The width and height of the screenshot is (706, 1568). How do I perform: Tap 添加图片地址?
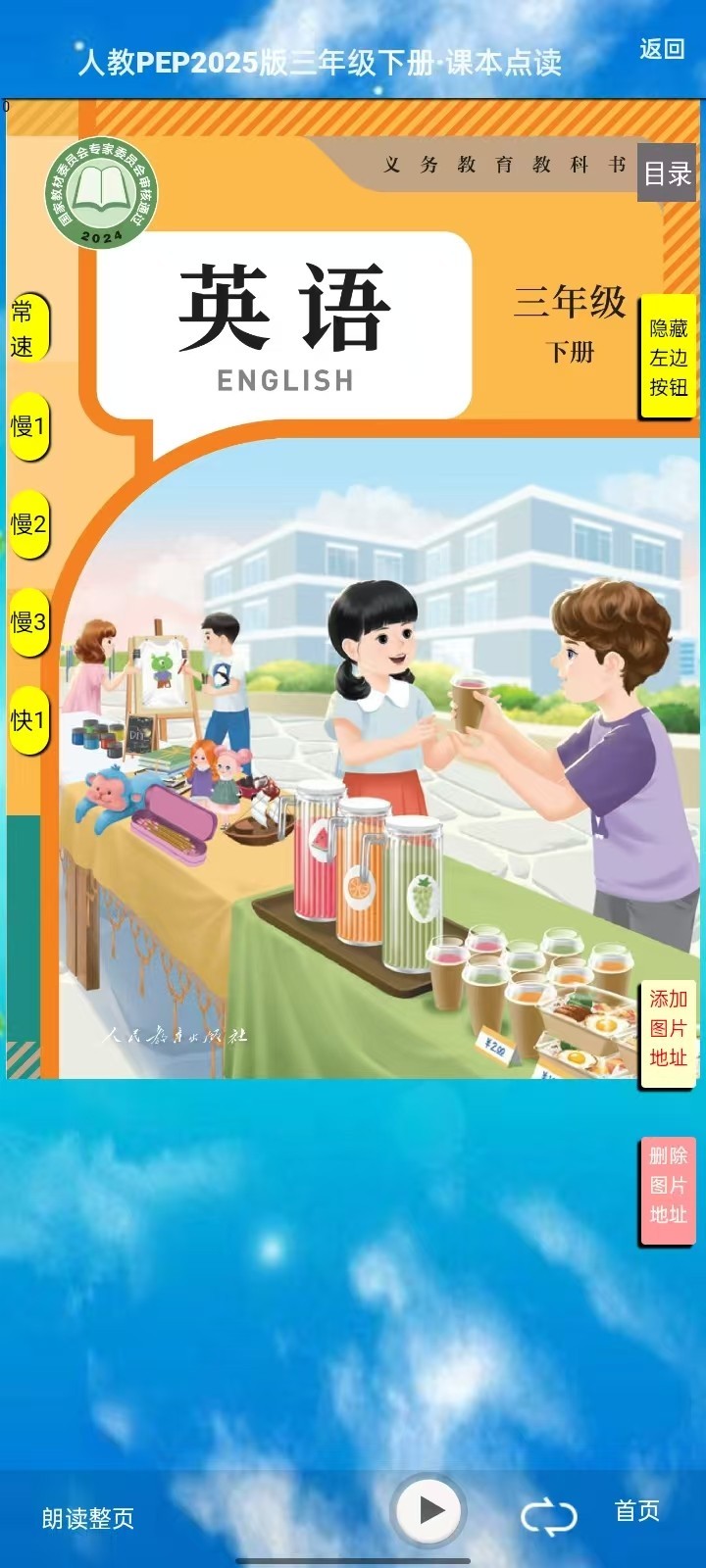(668, 1028)
